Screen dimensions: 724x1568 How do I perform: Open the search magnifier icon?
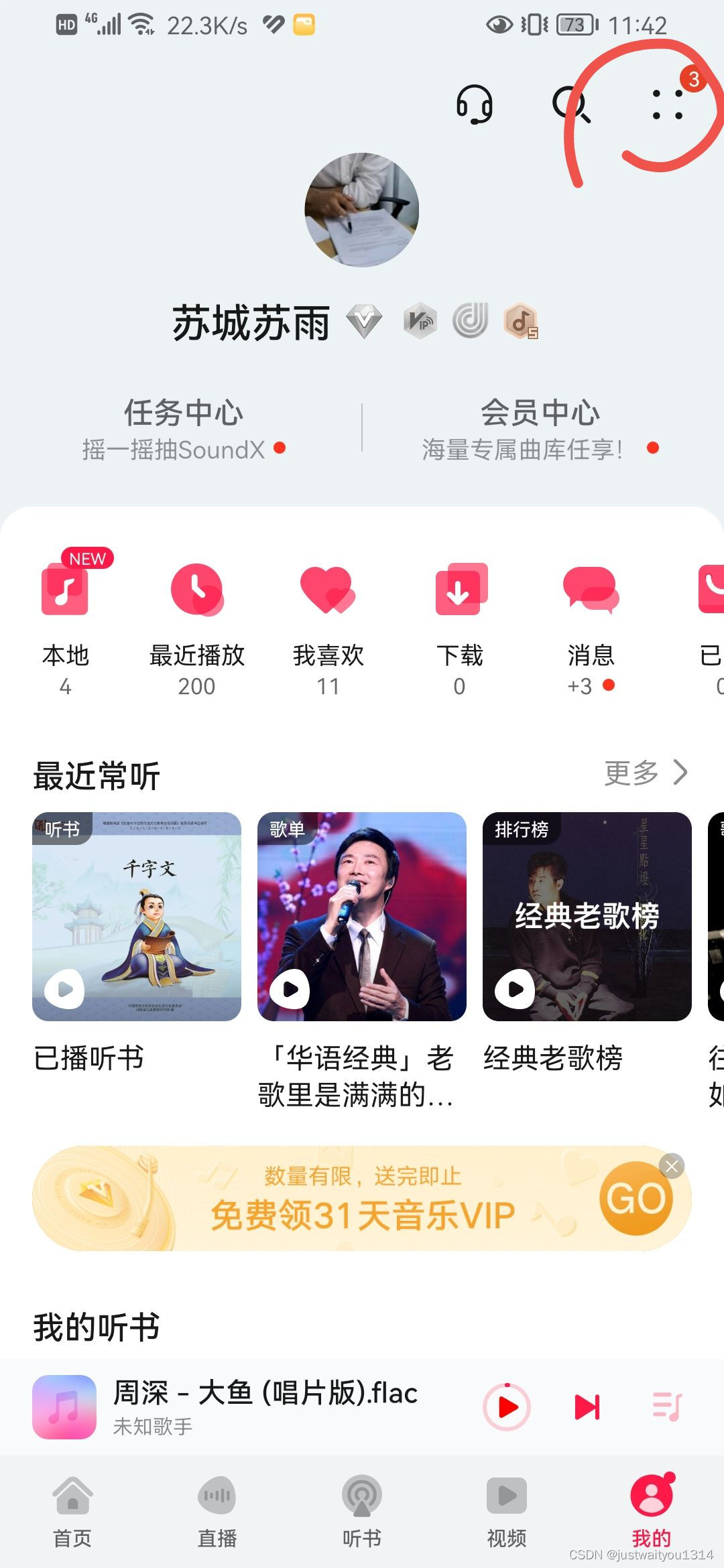pyautogui.click(x=570, y=105)
